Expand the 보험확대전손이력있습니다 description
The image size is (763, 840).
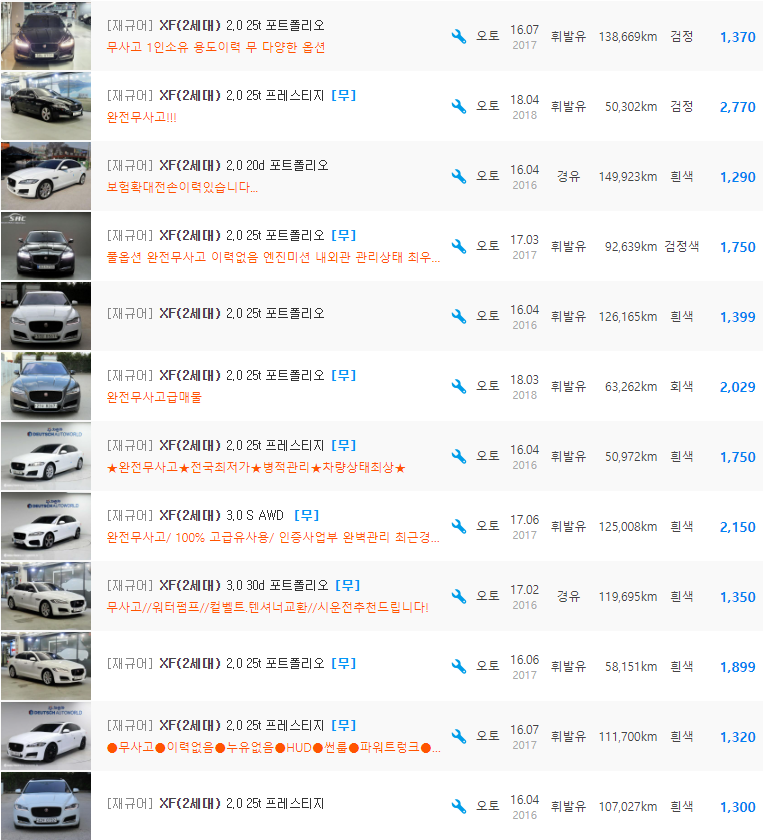coord(178,187)
